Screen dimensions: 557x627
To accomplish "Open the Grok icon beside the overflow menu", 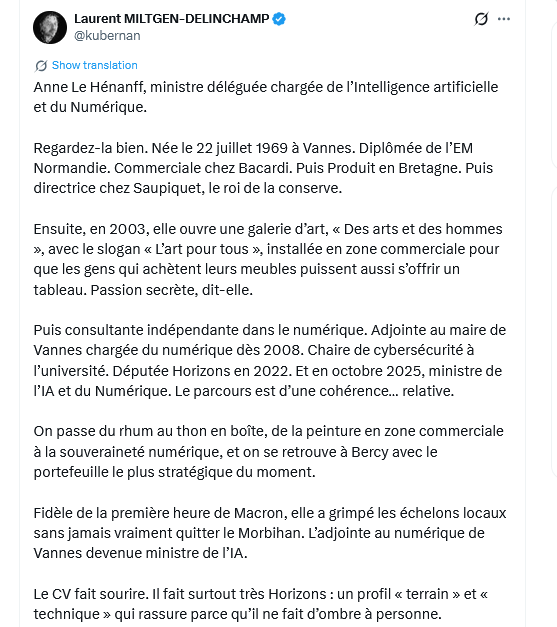I will pyautogui.click(x=481, y=19).
